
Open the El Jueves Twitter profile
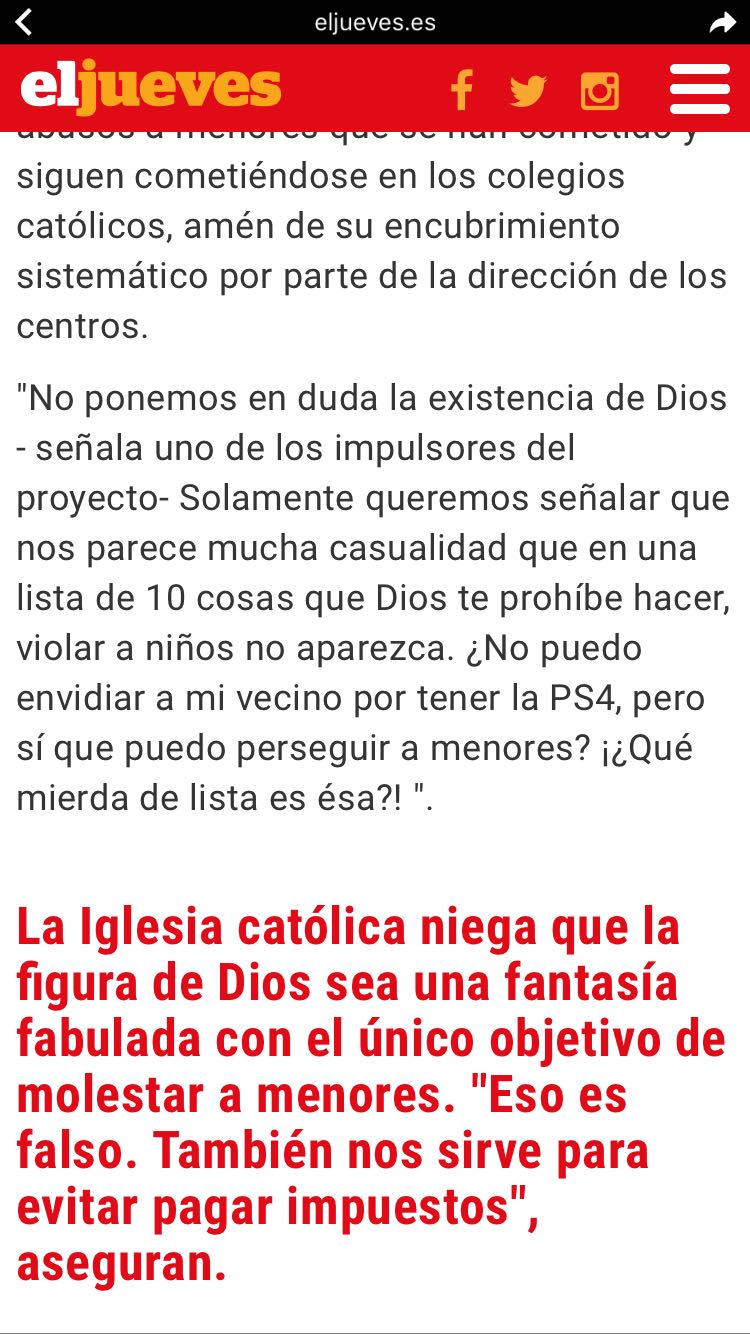point(527,91)
